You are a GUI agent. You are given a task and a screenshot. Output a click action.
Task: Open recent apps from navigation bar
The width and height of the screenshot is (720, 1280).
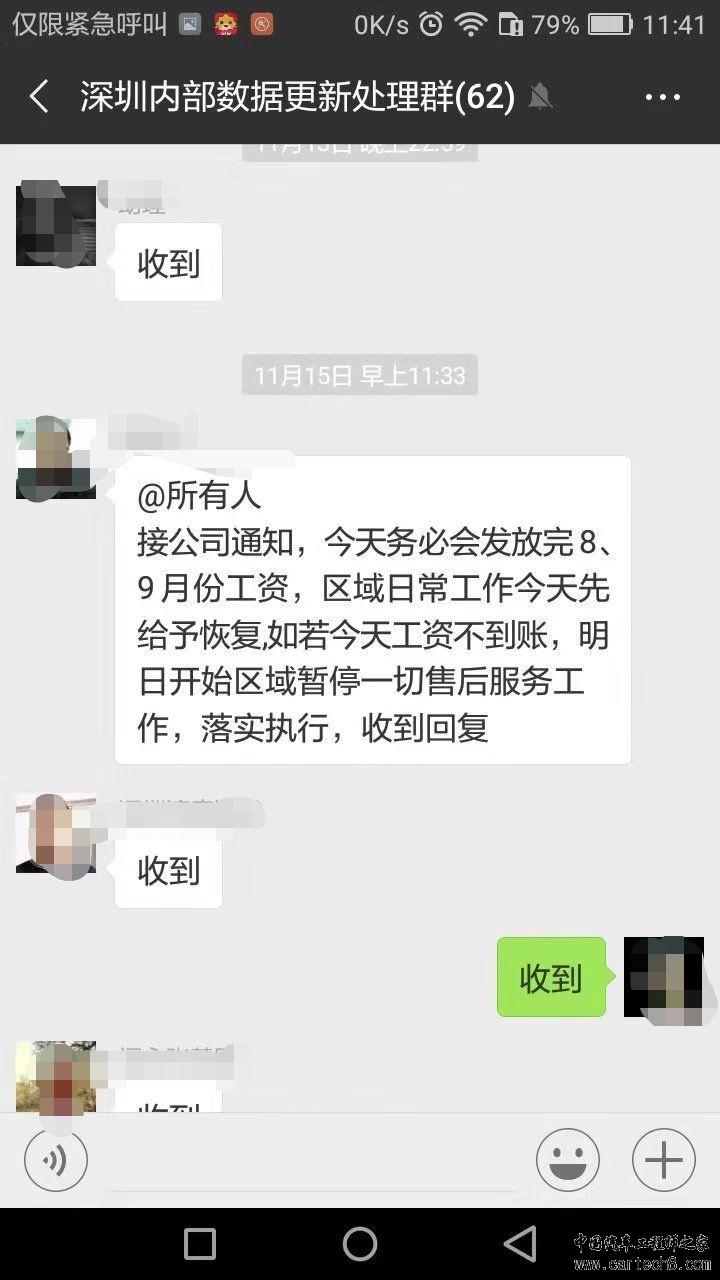click(x=200, y=1244)
